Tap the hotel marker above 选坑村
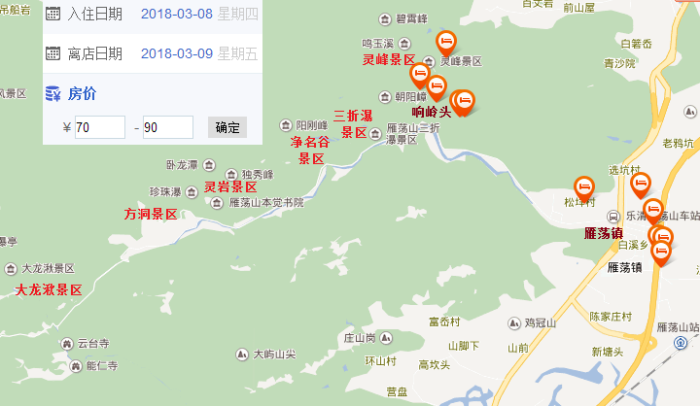The width and height of the screenshot is (700, 406). 641,182
